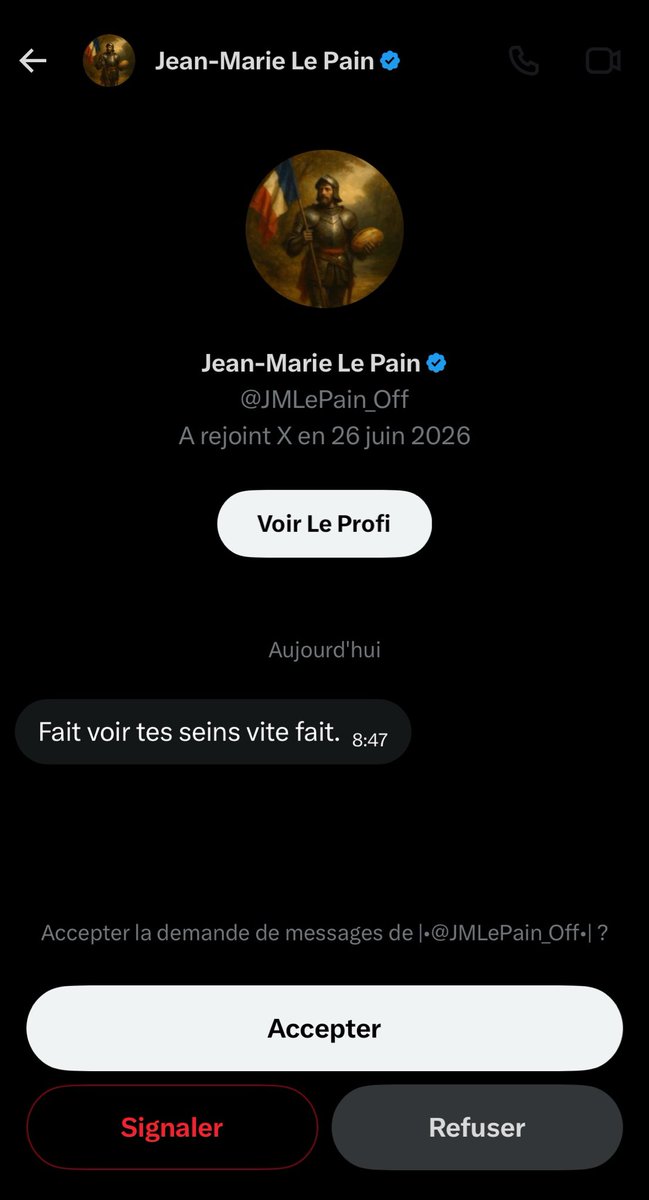This screenshot has width=649, height=1200.
Task: Start a video call from the header
Action: point(603,61)
